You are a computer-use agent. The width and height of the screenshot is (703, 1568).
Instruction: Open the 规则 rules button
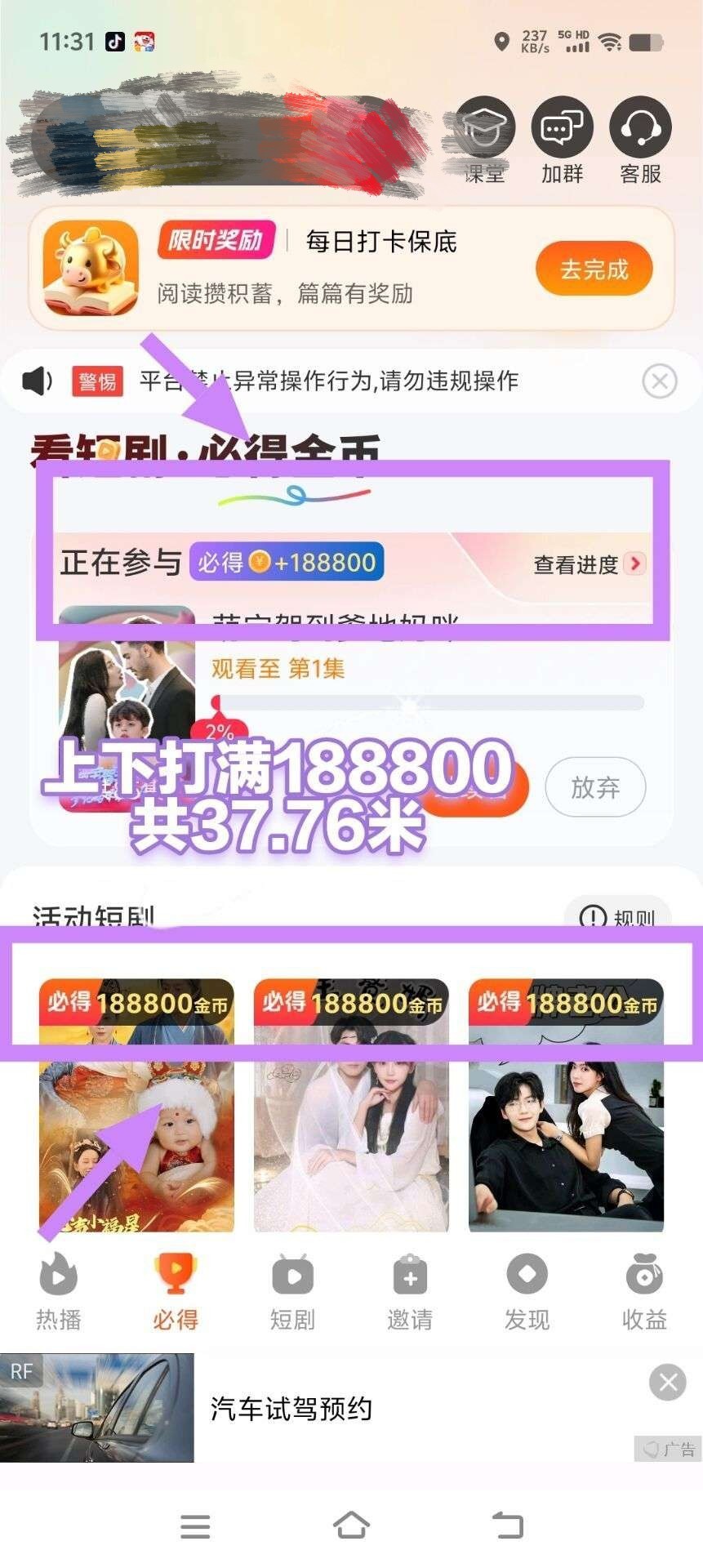tap(618, 918)
